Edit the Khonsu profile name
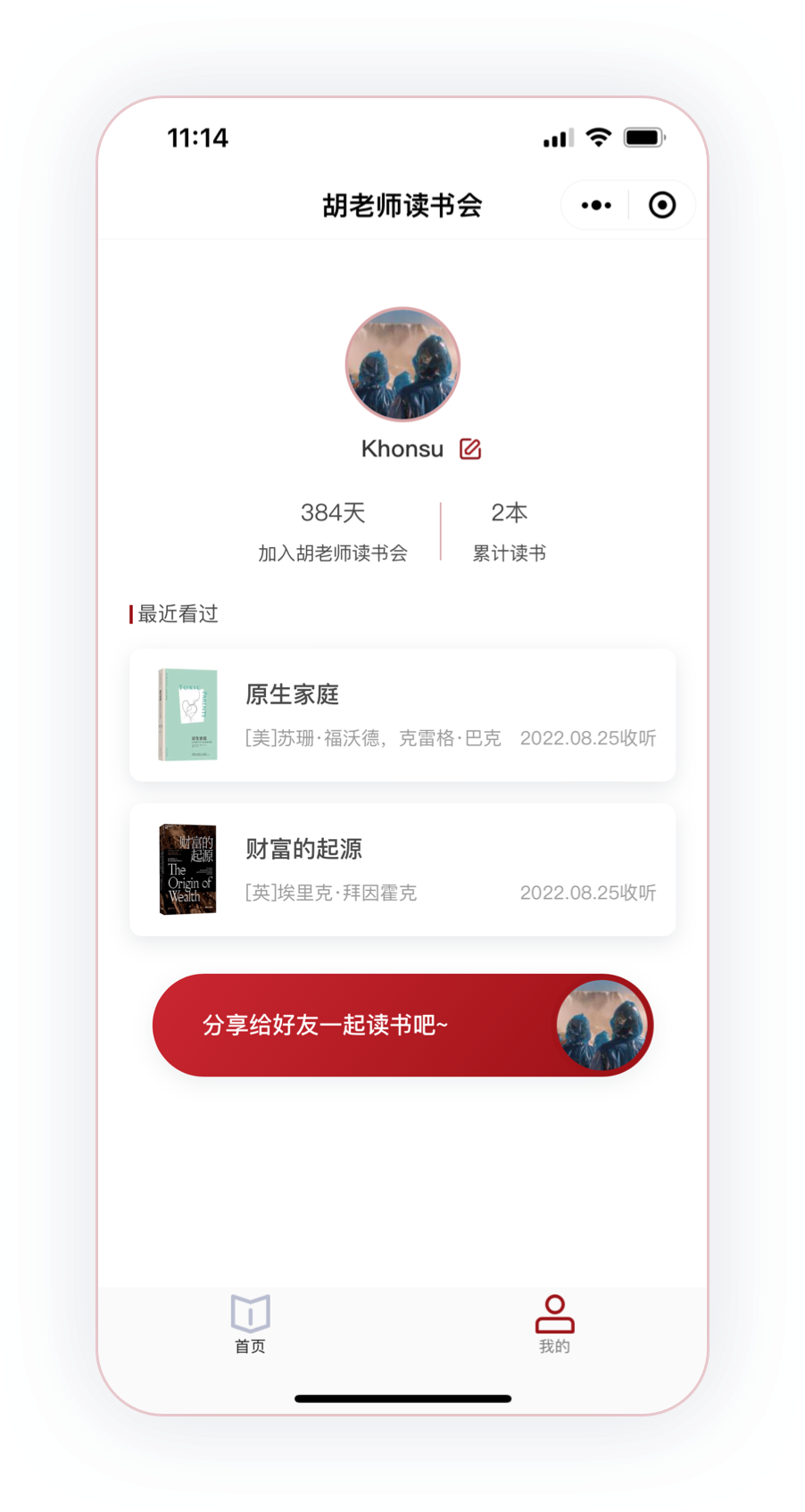This screenshot has width=805, height=1512. (470, 449)
